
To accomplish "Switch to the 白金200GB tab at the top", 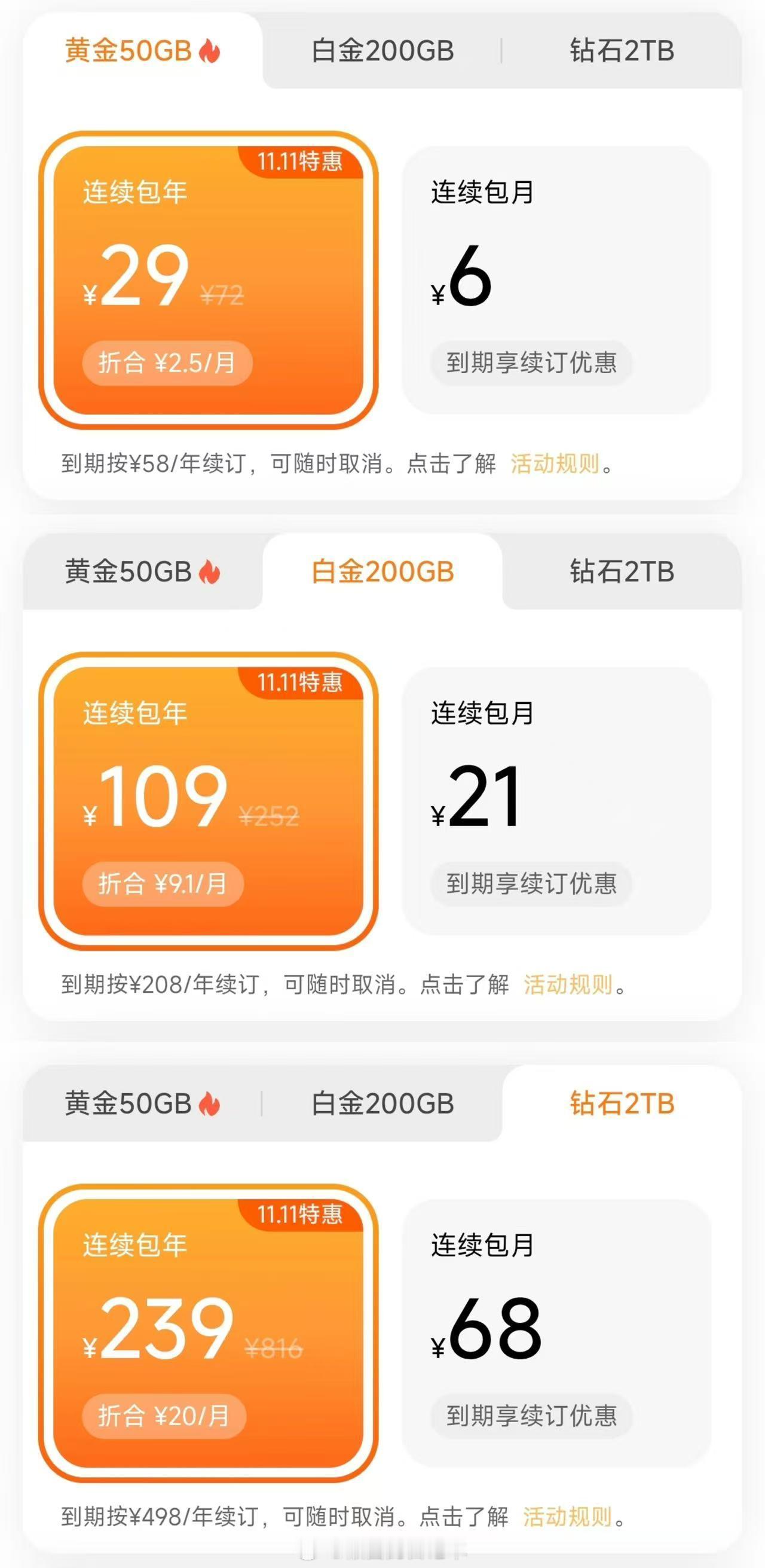I will tap(382, 52).
